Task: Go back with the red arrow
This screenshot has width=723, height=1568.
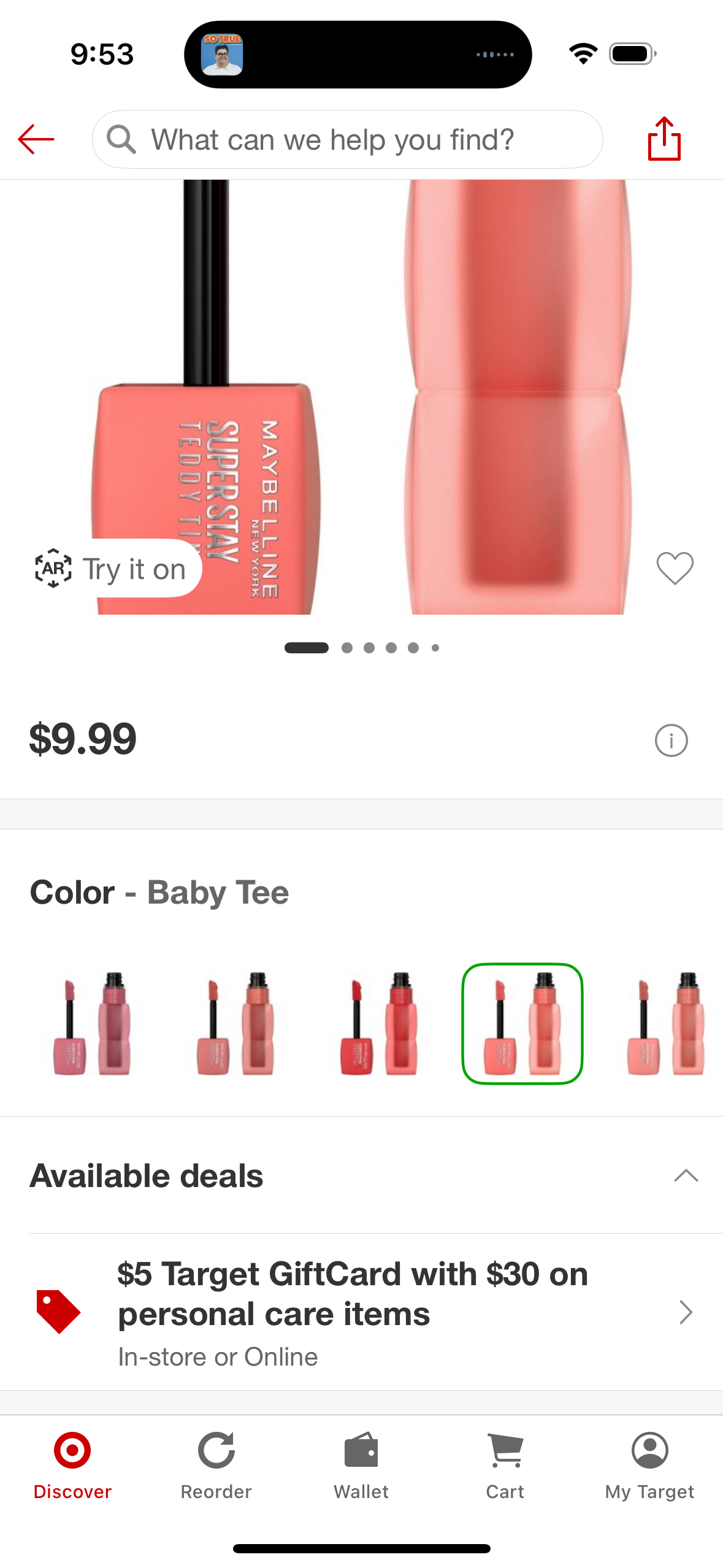Action: coord(36,139)
